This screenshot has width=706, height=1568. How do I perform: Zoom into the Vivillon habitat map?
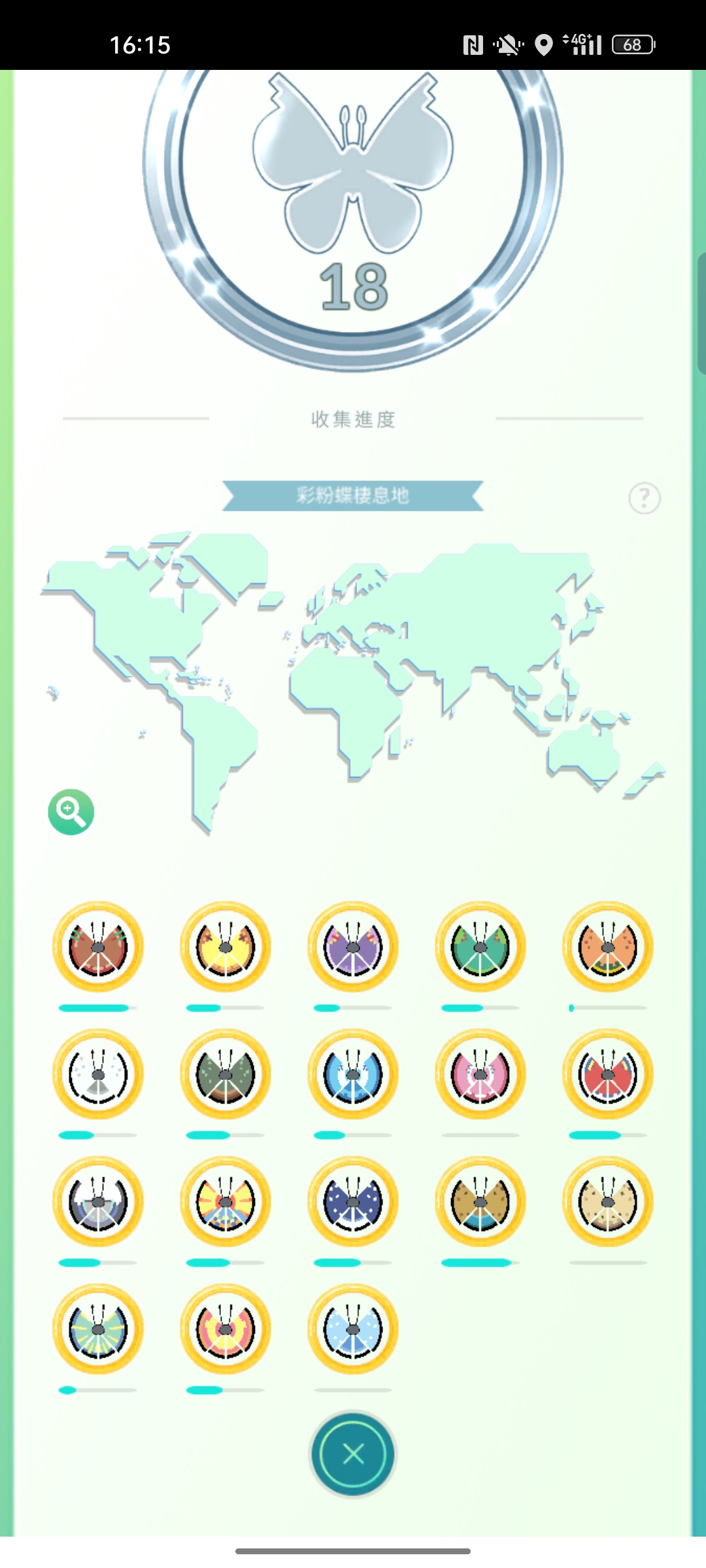(x=71, y=811)
